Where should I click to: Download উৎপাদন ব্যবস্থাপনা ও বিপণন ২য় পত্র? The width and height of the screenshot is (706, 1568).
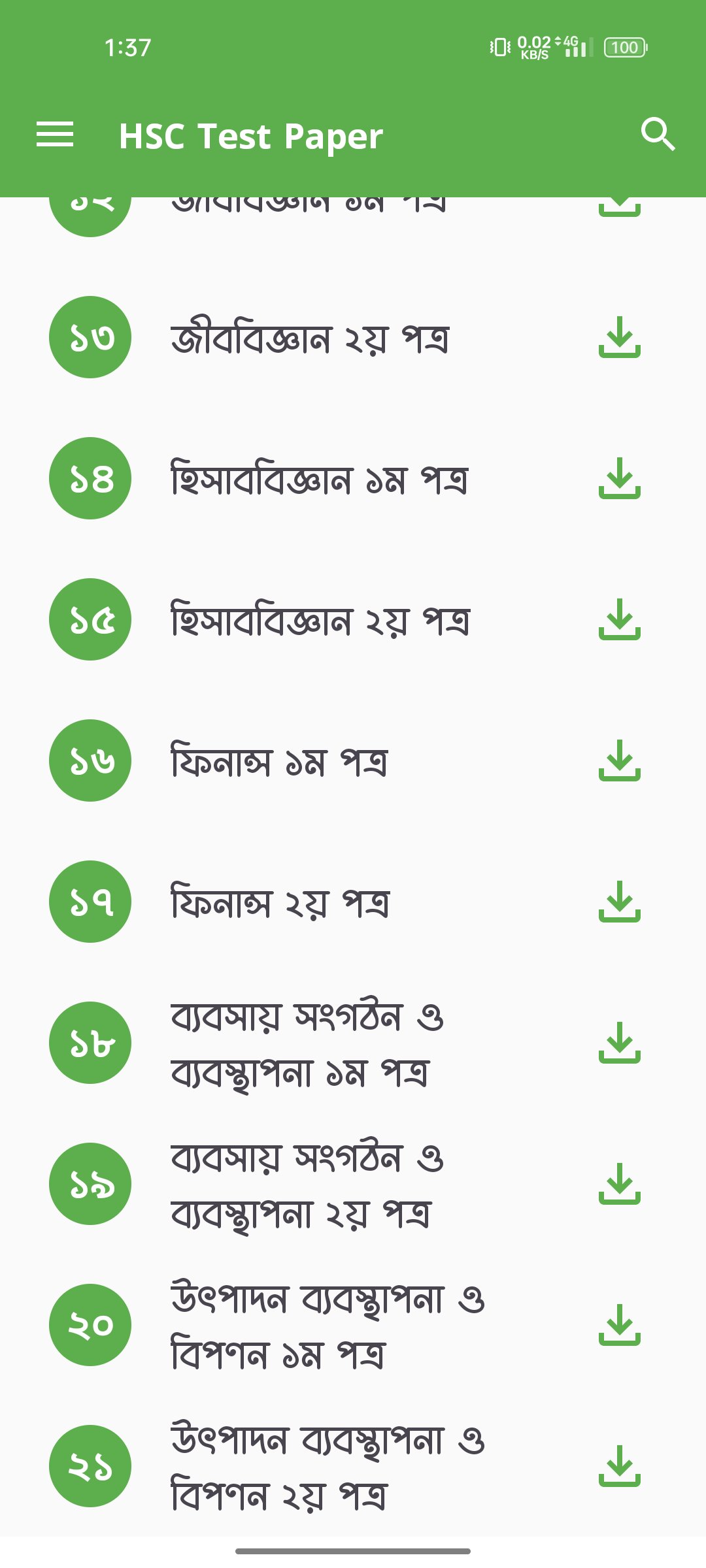pos(619,1466)
